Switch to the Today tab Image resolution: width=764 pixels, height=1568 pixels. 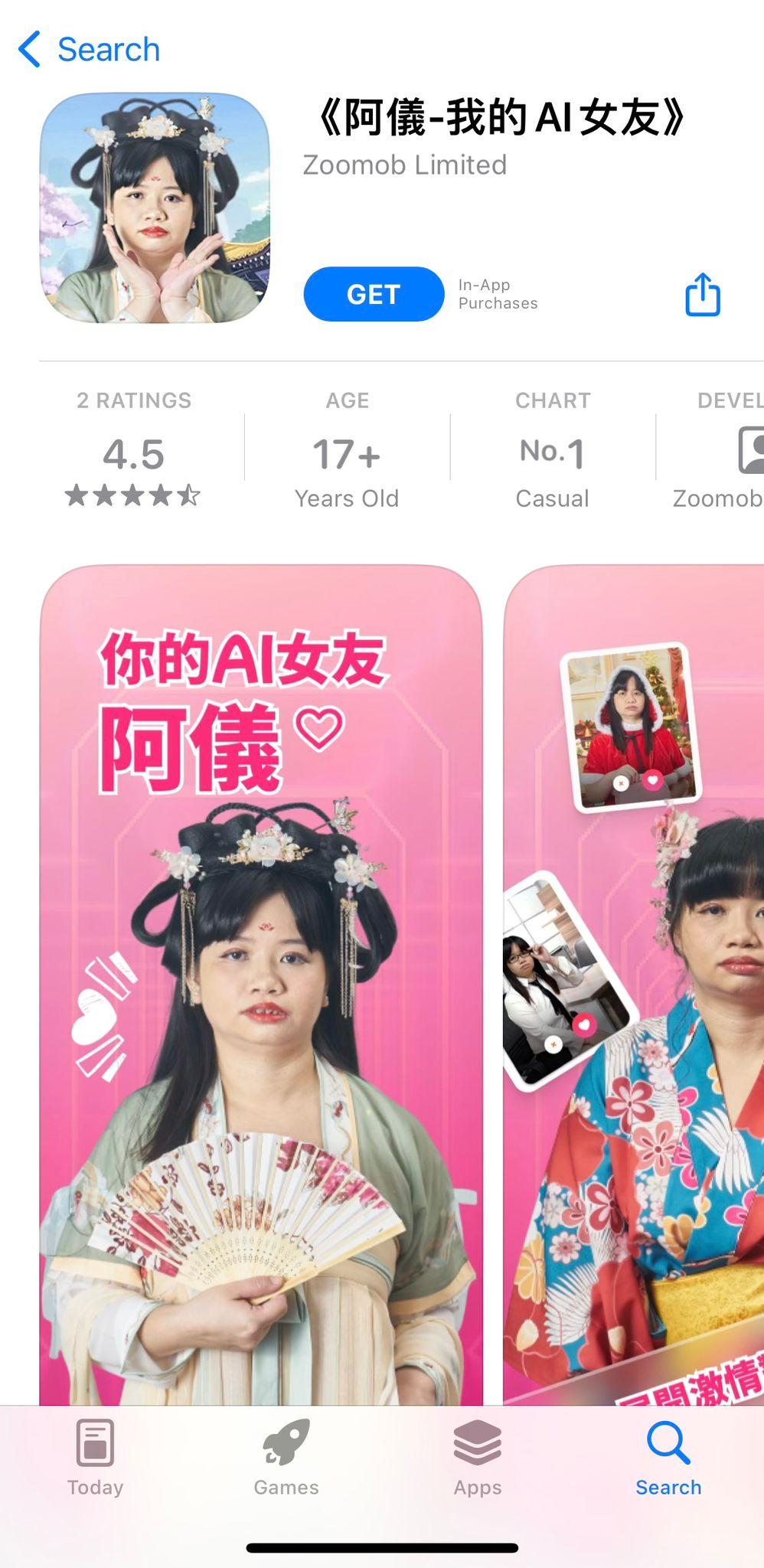(x=95, y=1457)
